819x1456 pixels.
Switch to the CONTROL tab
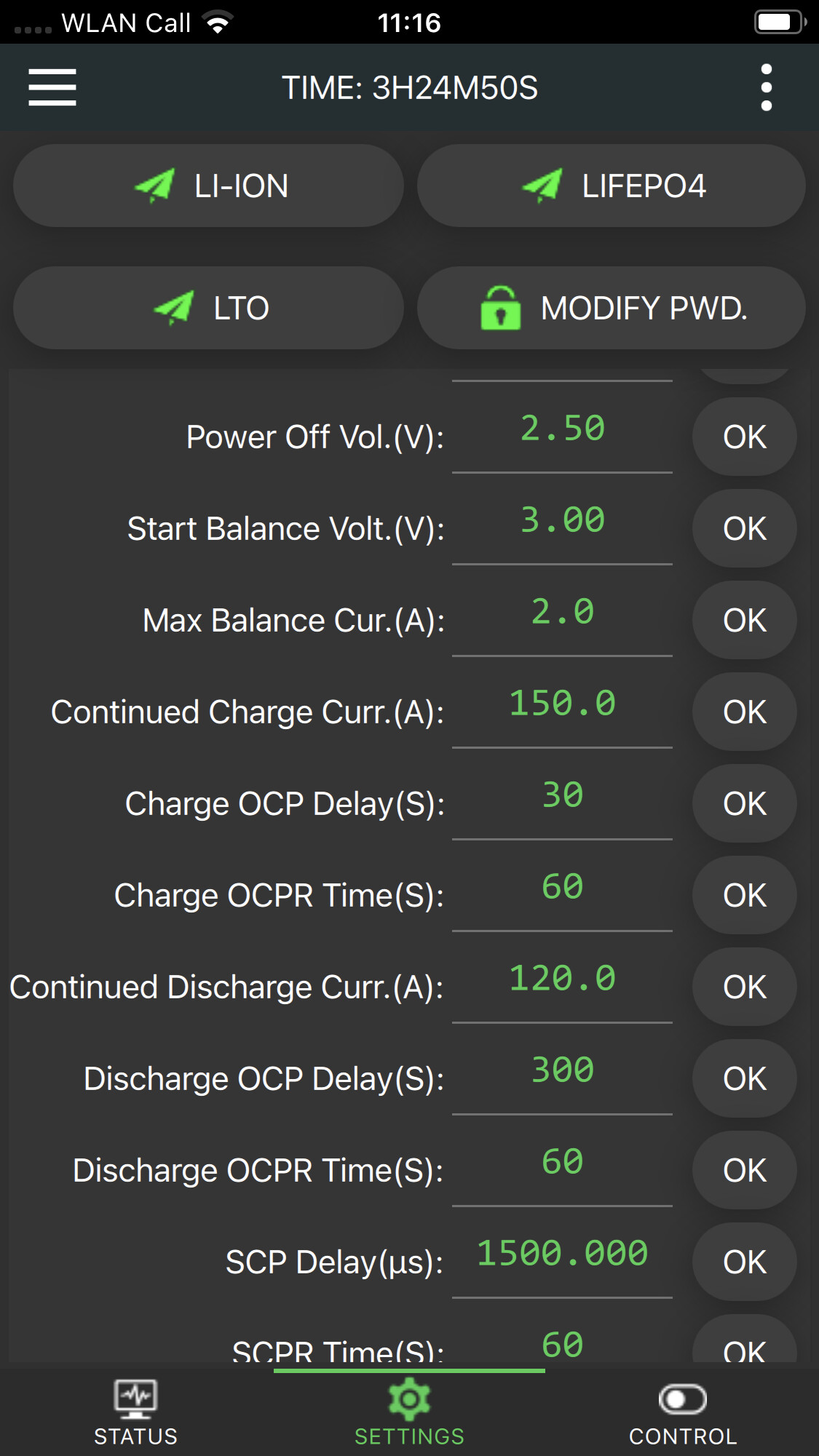pos(682,1412)
